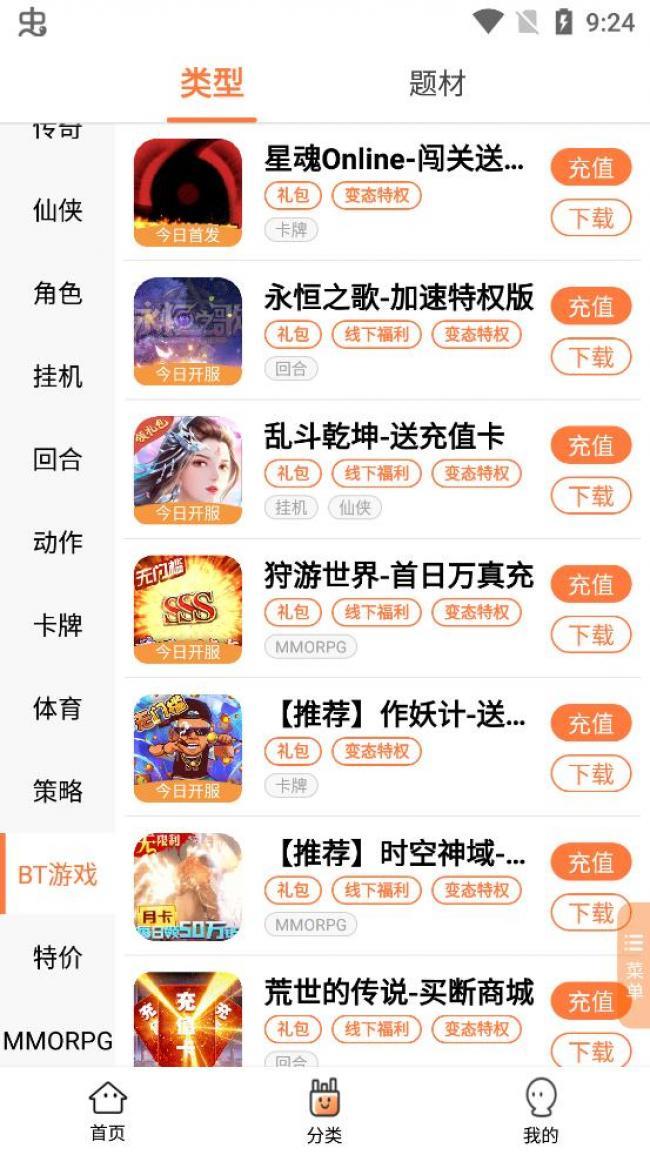Recharge for 乱斗乾坤-送充值卡
Screen dimensions: 650x1155
coord(590,446)
